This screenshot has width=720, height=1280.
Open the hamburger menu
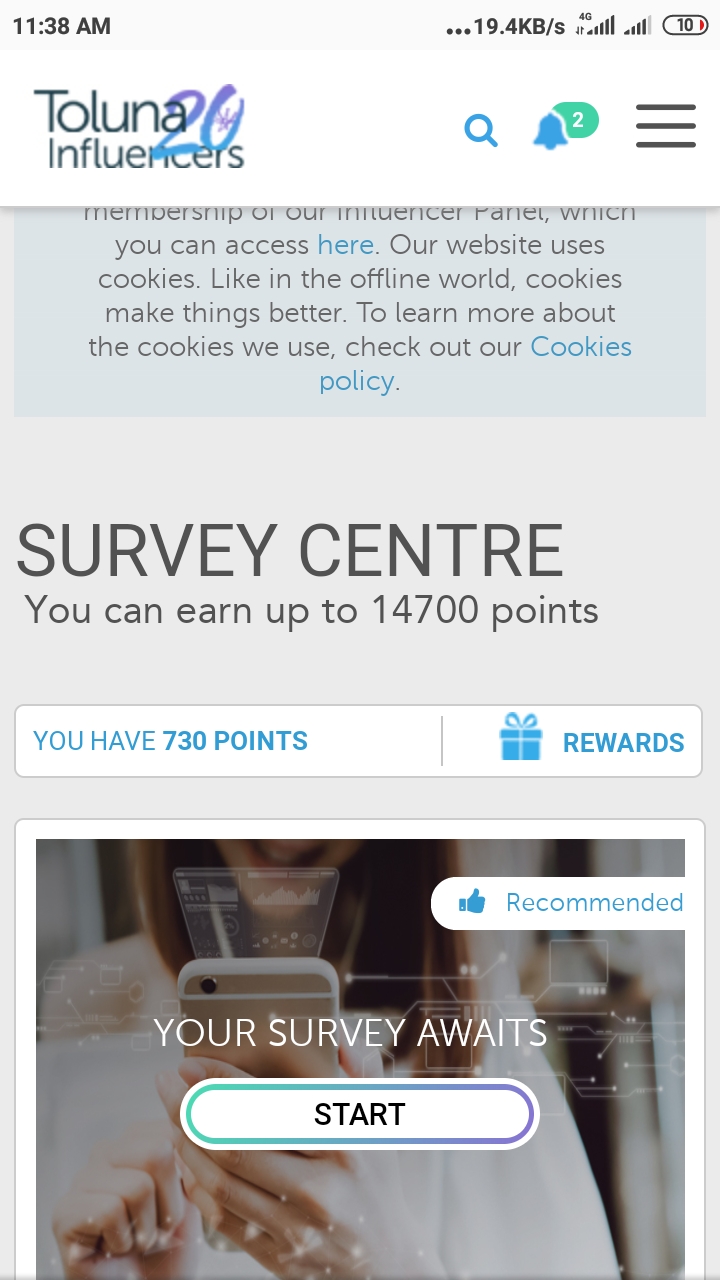(665, 127)
